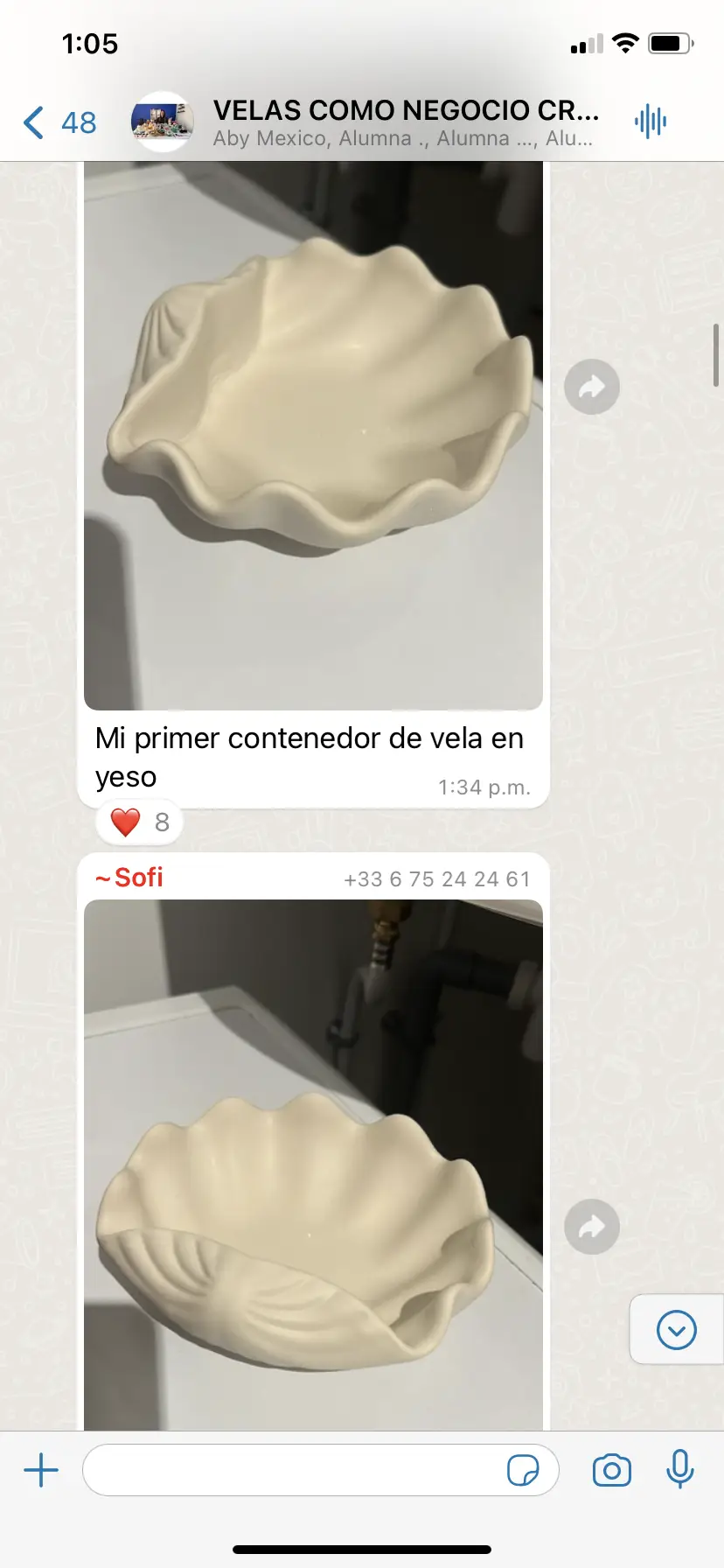
Task: Forward Sofi's shell container photo
Action: point(592,1226)
